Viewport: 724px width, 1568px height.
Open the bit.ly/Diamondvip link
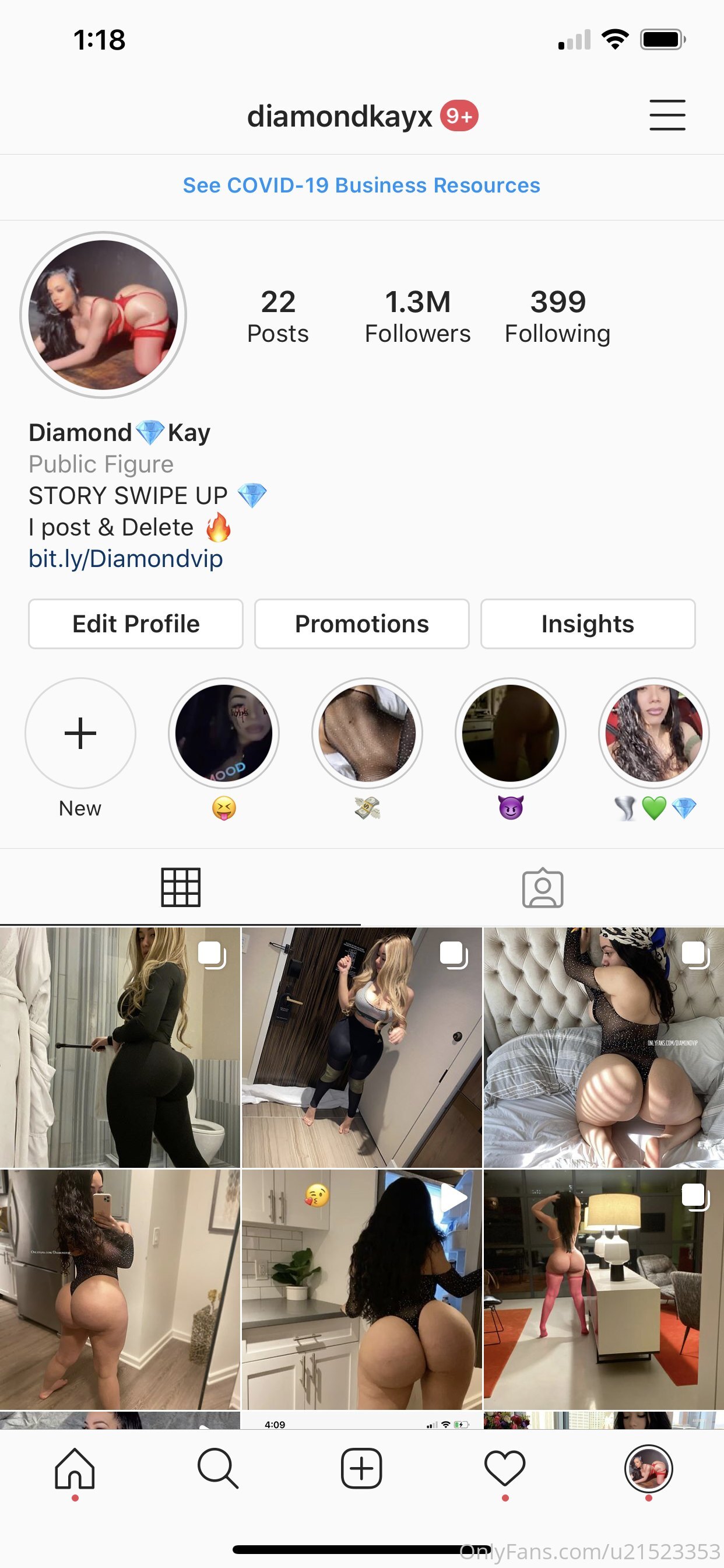[x=125, y=559]
